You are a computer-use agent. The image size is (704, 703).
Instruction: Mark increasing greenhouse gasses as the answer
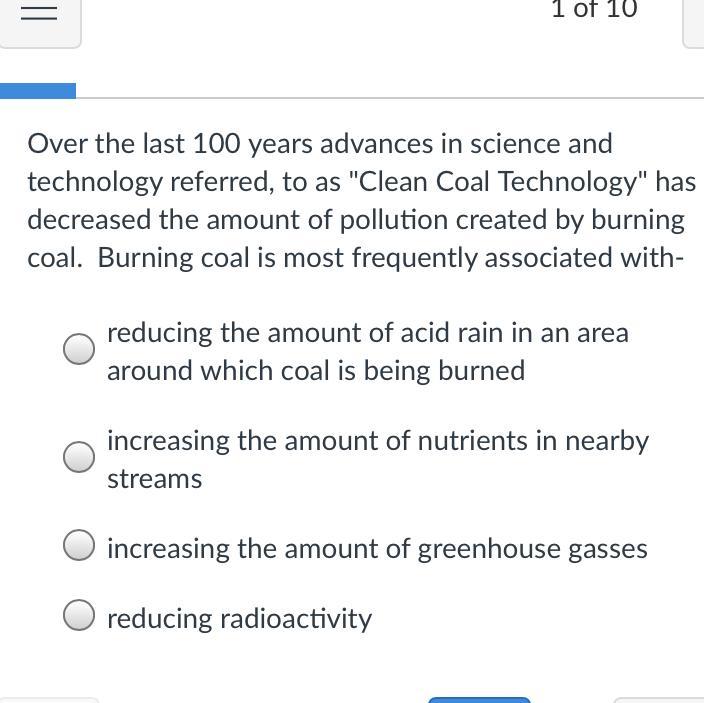pyautogui.click(x=79, y=546)
